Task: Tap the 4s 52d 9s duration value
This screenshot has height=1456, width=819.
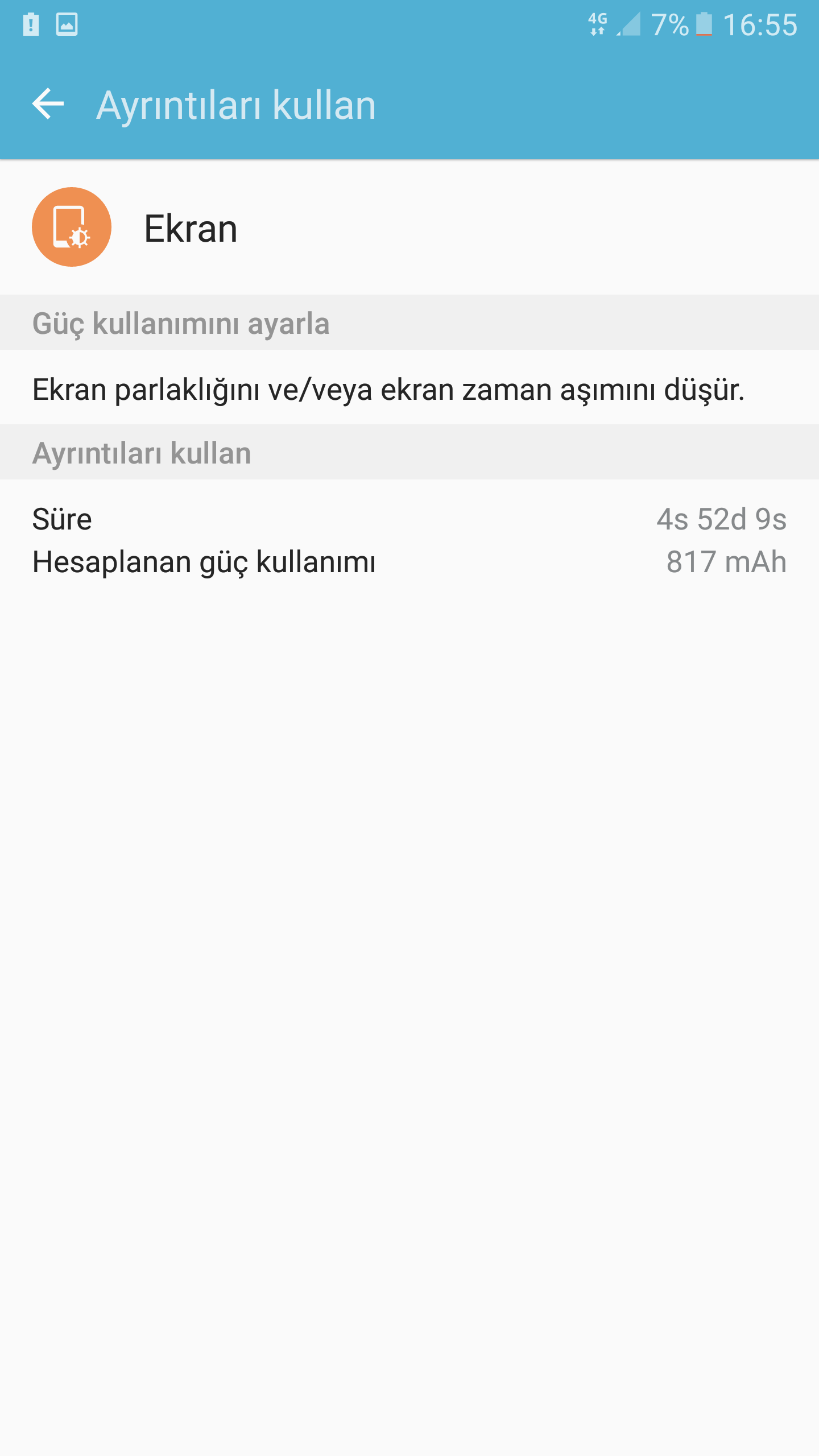Action: click(721, 519)
